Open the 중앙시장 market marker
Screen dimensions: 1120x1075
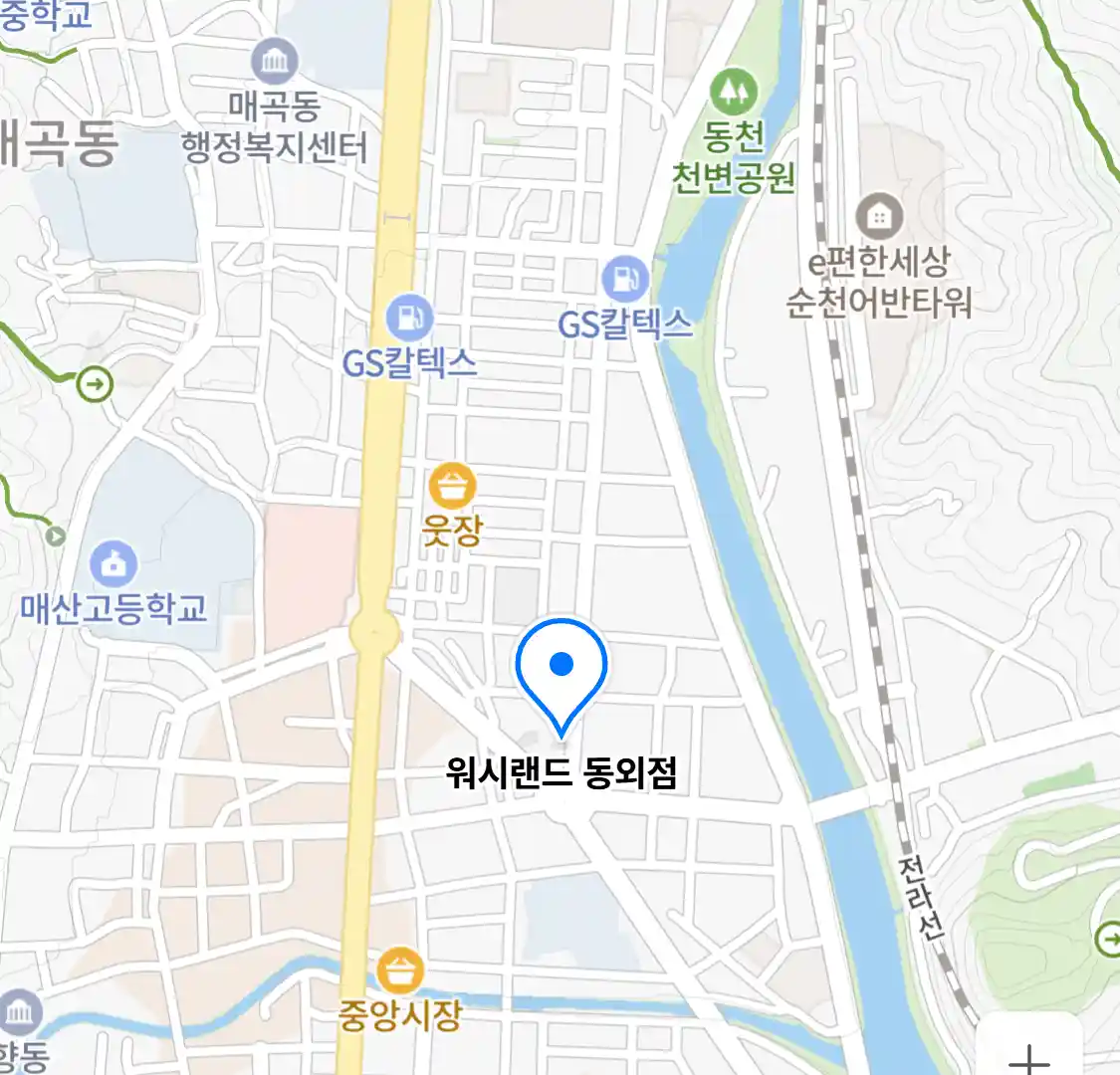(400, 970)
